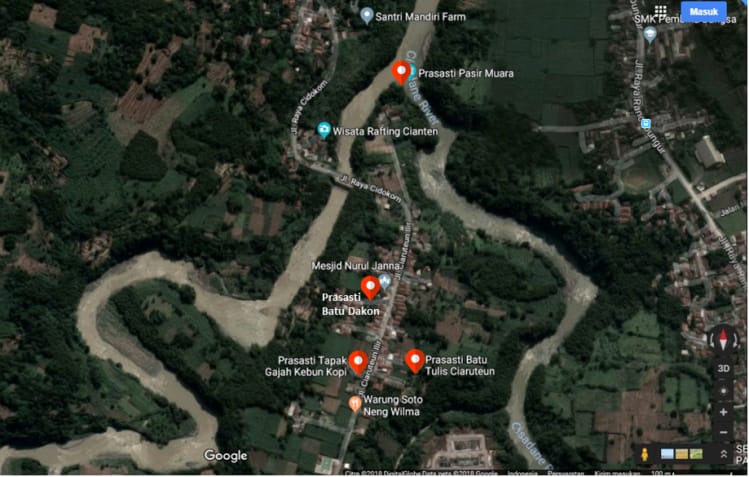
Task: Collapse the imagery strip with the chevron
Action: pos(723,454)
